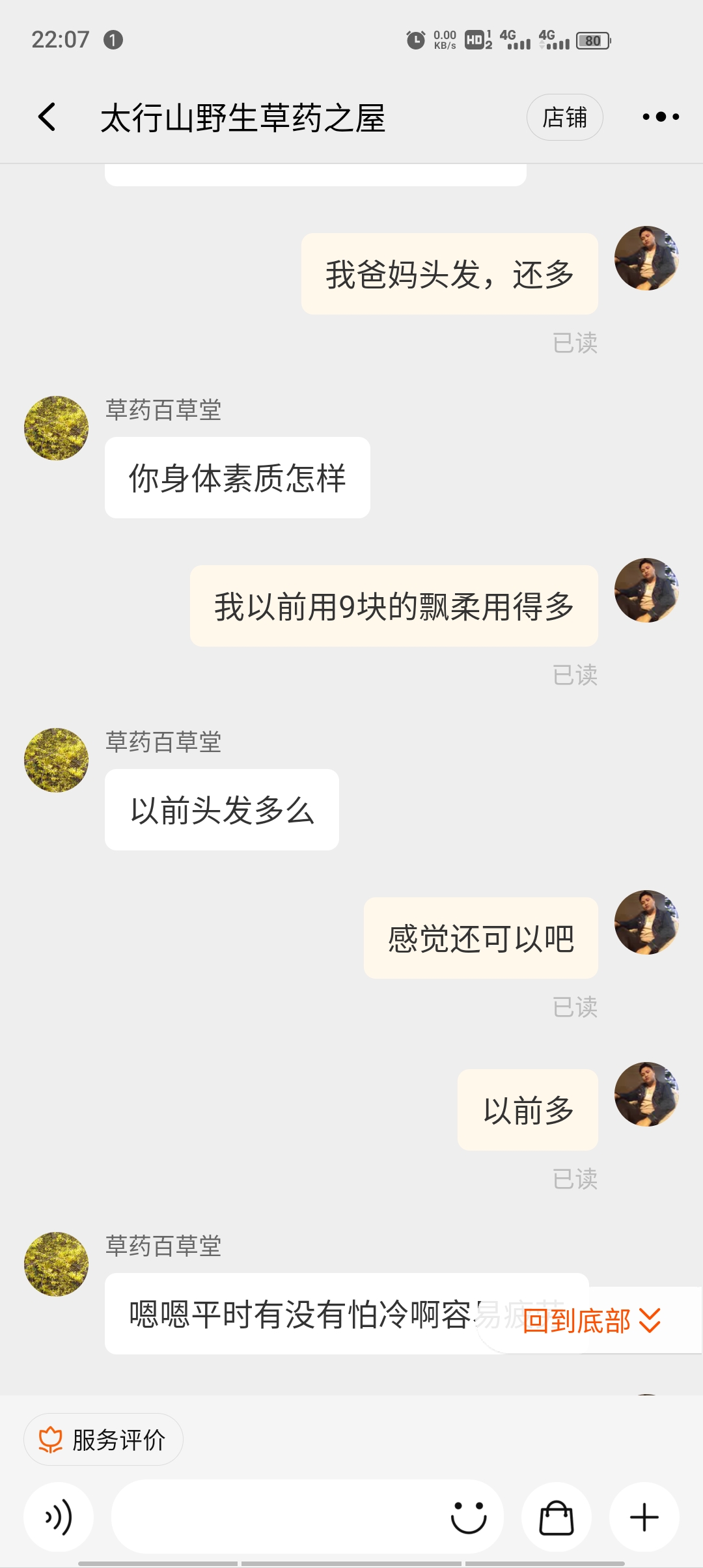View the seller avatar beside 你身体素质怎样
Viewport: 703px width, 1568px height.
[57, 428]
